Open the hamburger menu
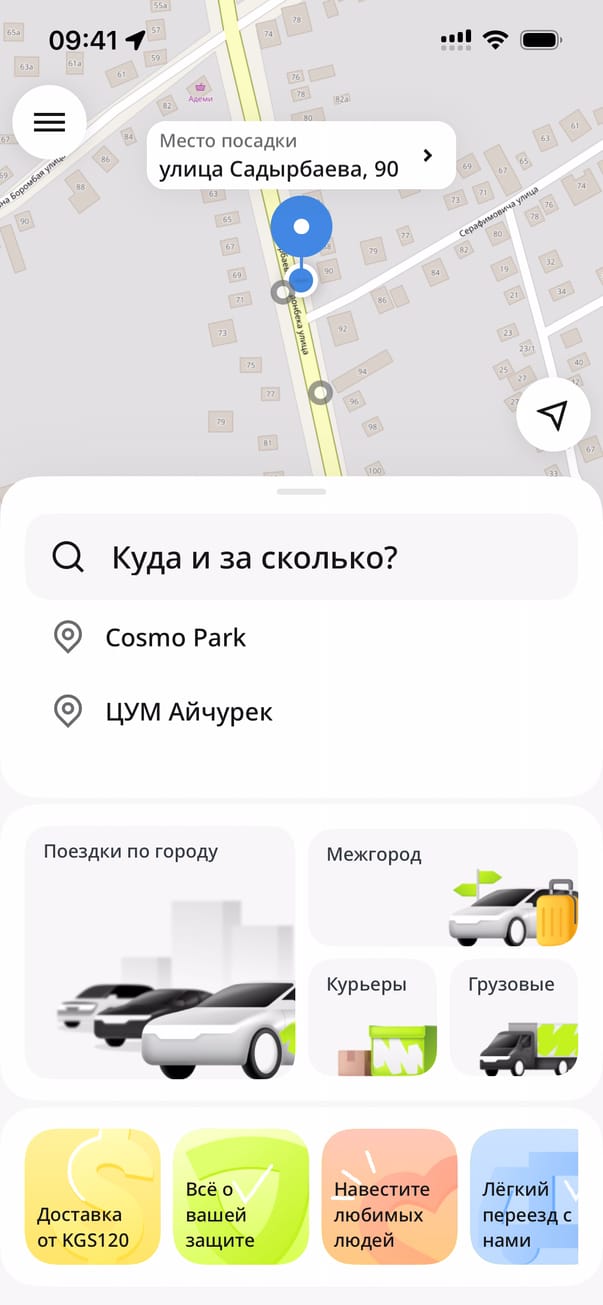The image size is (603, 1305). coord(49,122)
